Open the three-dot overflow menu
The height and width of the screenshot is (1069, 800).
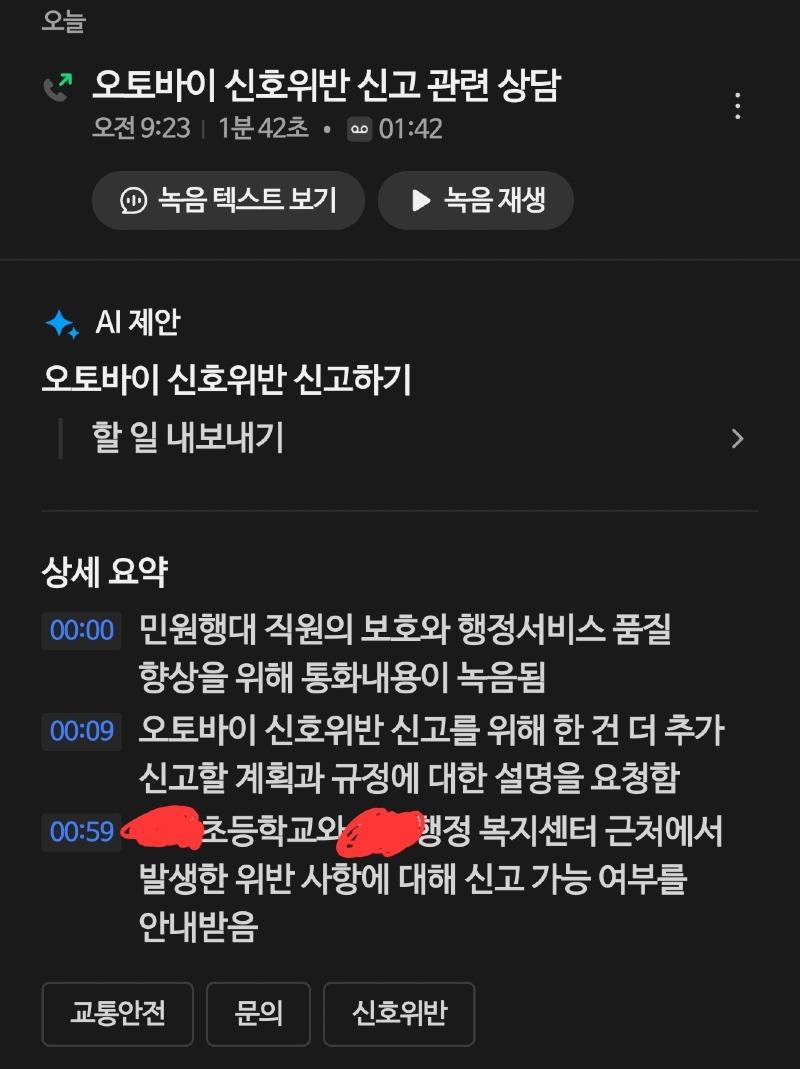pos(737,106)
